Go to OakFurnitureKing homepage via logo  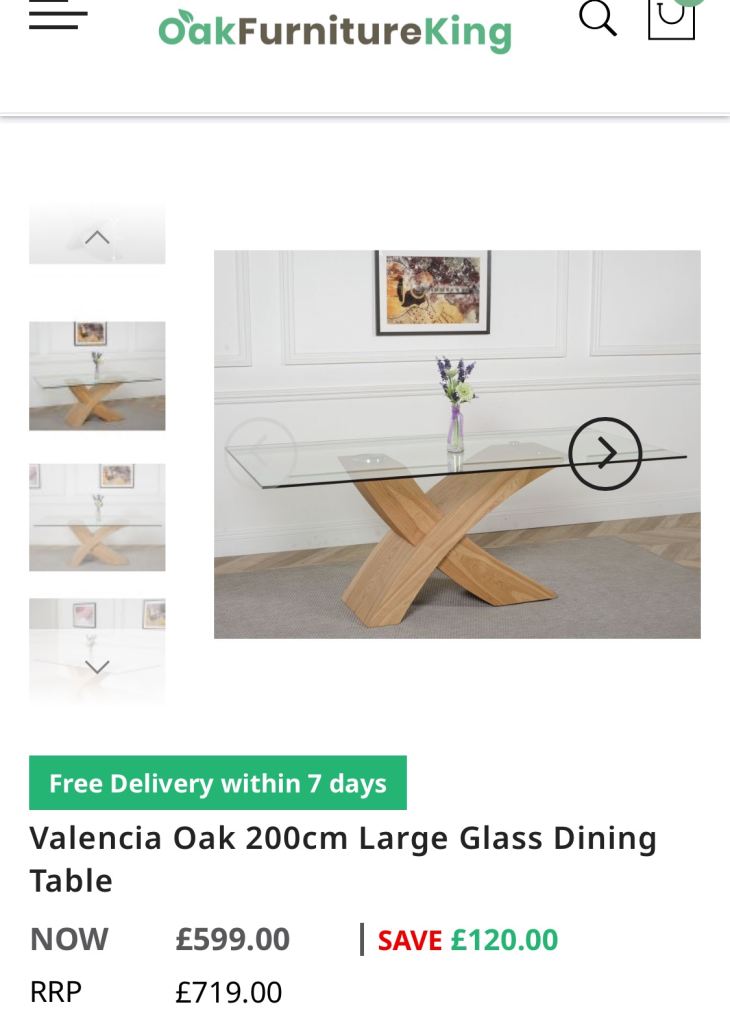click(x=334, y=30)
